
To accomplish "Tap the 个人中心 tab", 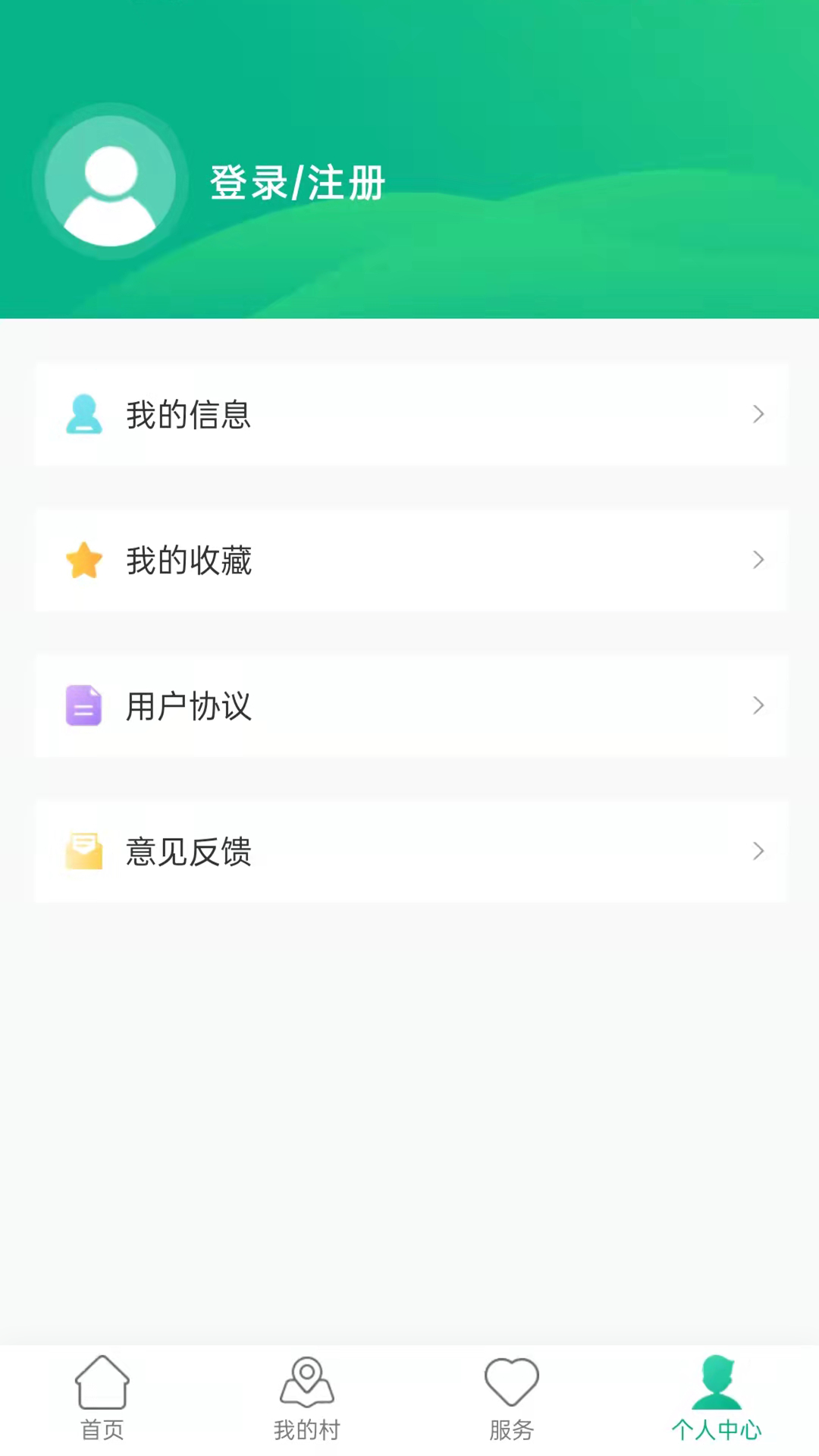I will [x=717, y=1398].
